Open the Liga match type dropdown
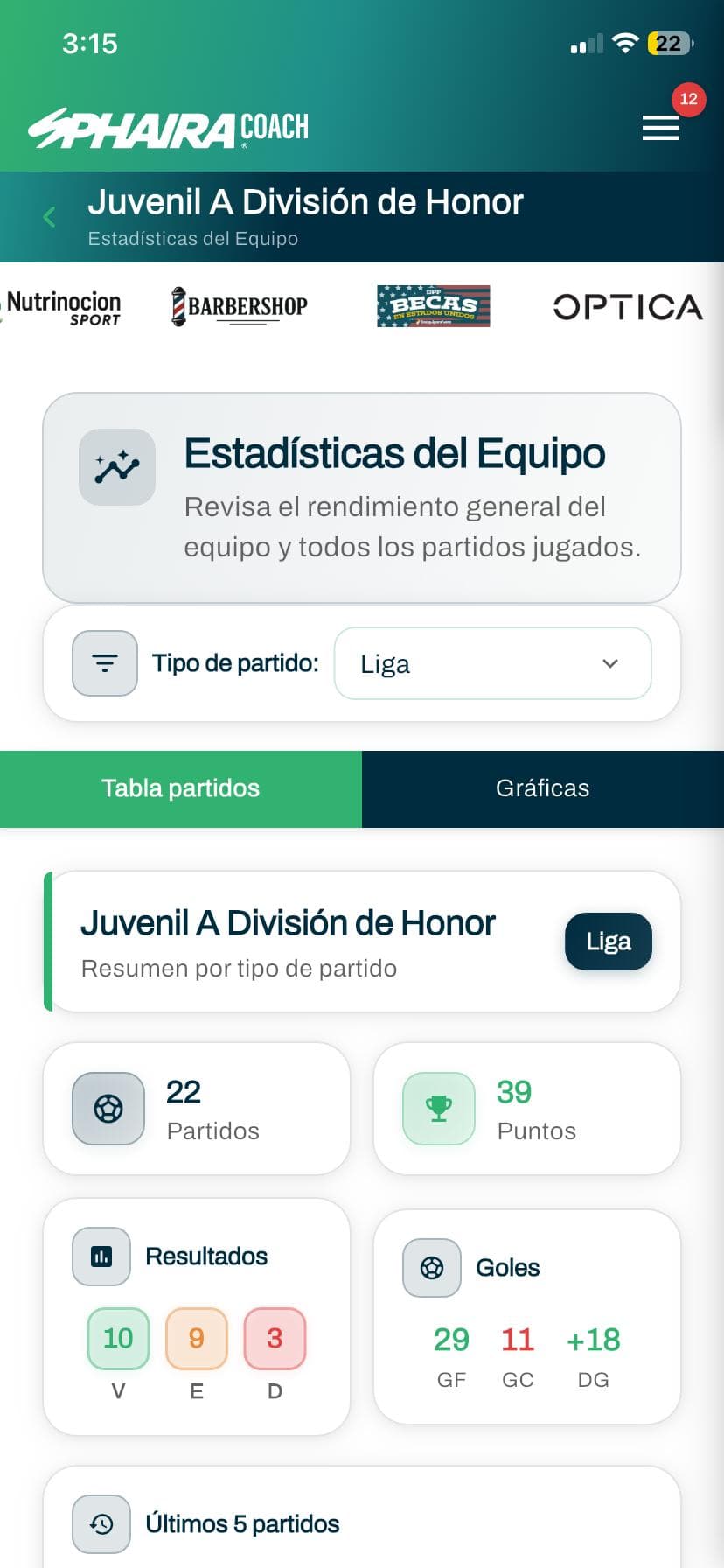 click(x=492, y=663)
